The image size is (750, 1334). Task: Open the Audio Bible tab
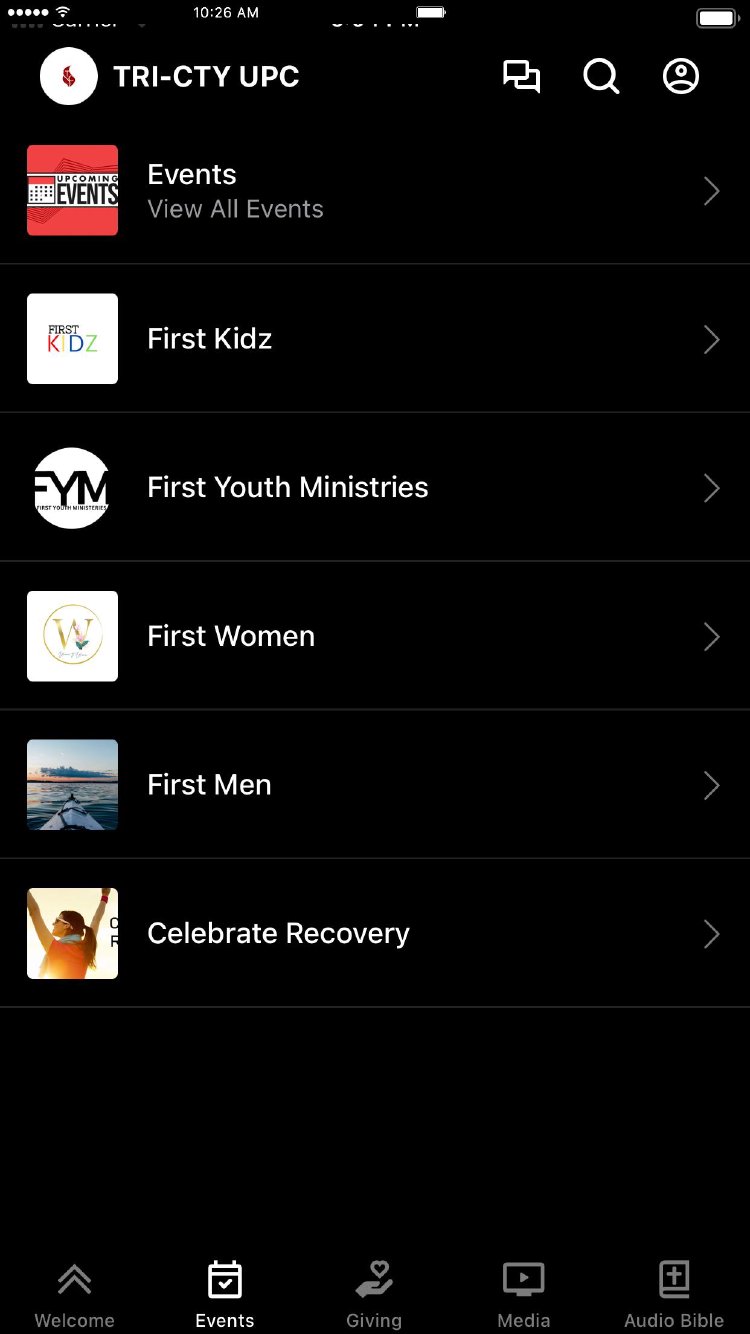point(674,1294)
